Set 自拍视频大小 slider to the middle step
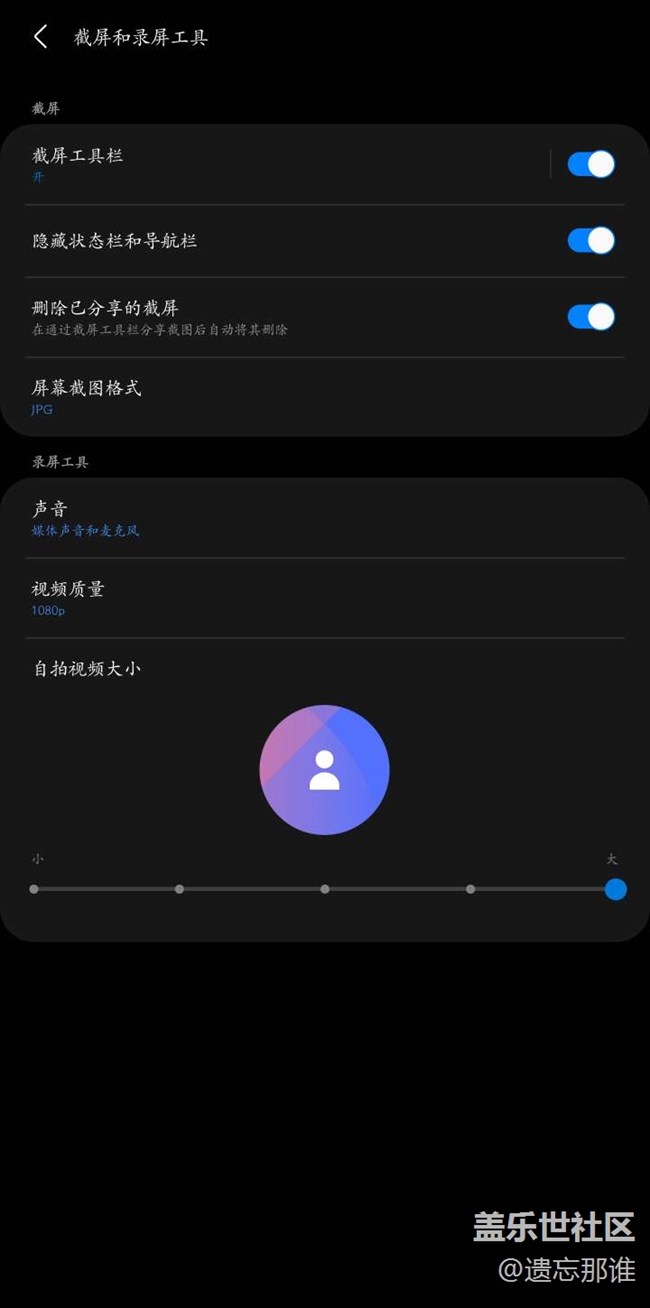Screen dimensions: 650x1308 pyautogui.click(x=325, y=889)
